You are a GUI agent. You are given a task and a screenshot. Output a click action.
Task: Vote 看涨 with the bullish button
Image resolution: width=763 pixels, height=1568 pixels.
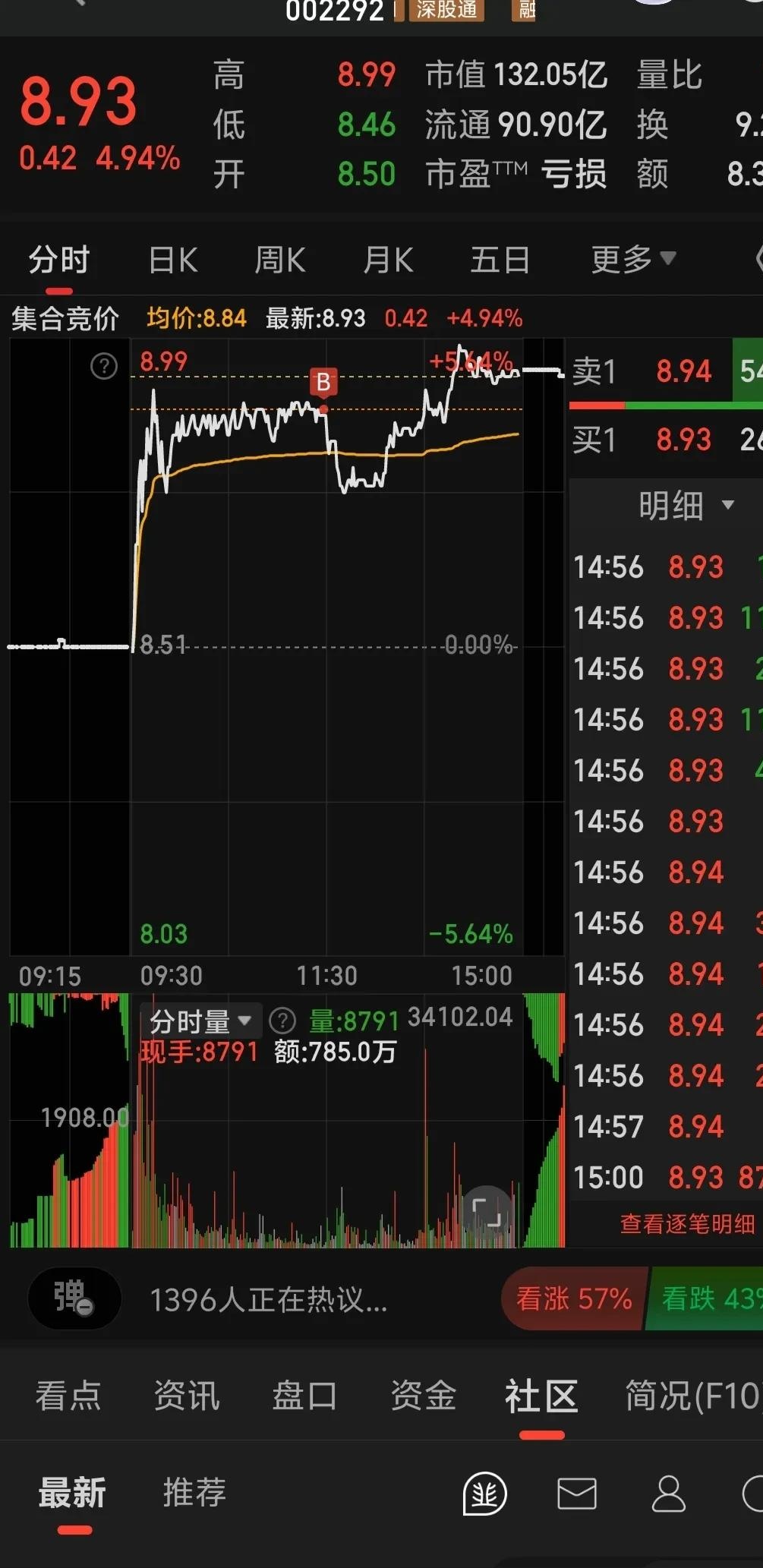pyautogui.click(x=573, y=1298)
